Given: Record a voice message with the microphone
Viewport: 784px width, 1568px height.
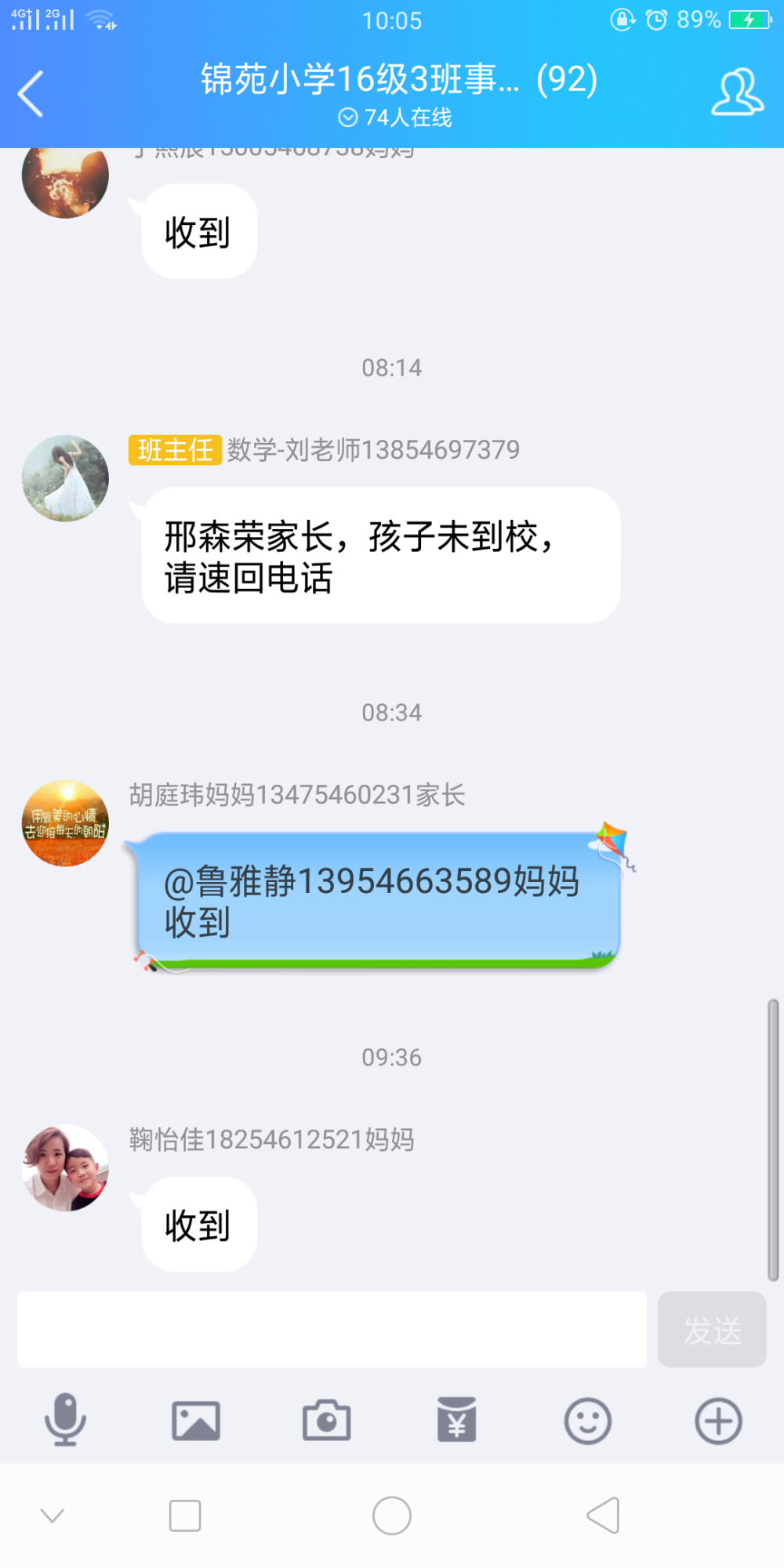Looking at the screenshot, I should click(65, 1420).
